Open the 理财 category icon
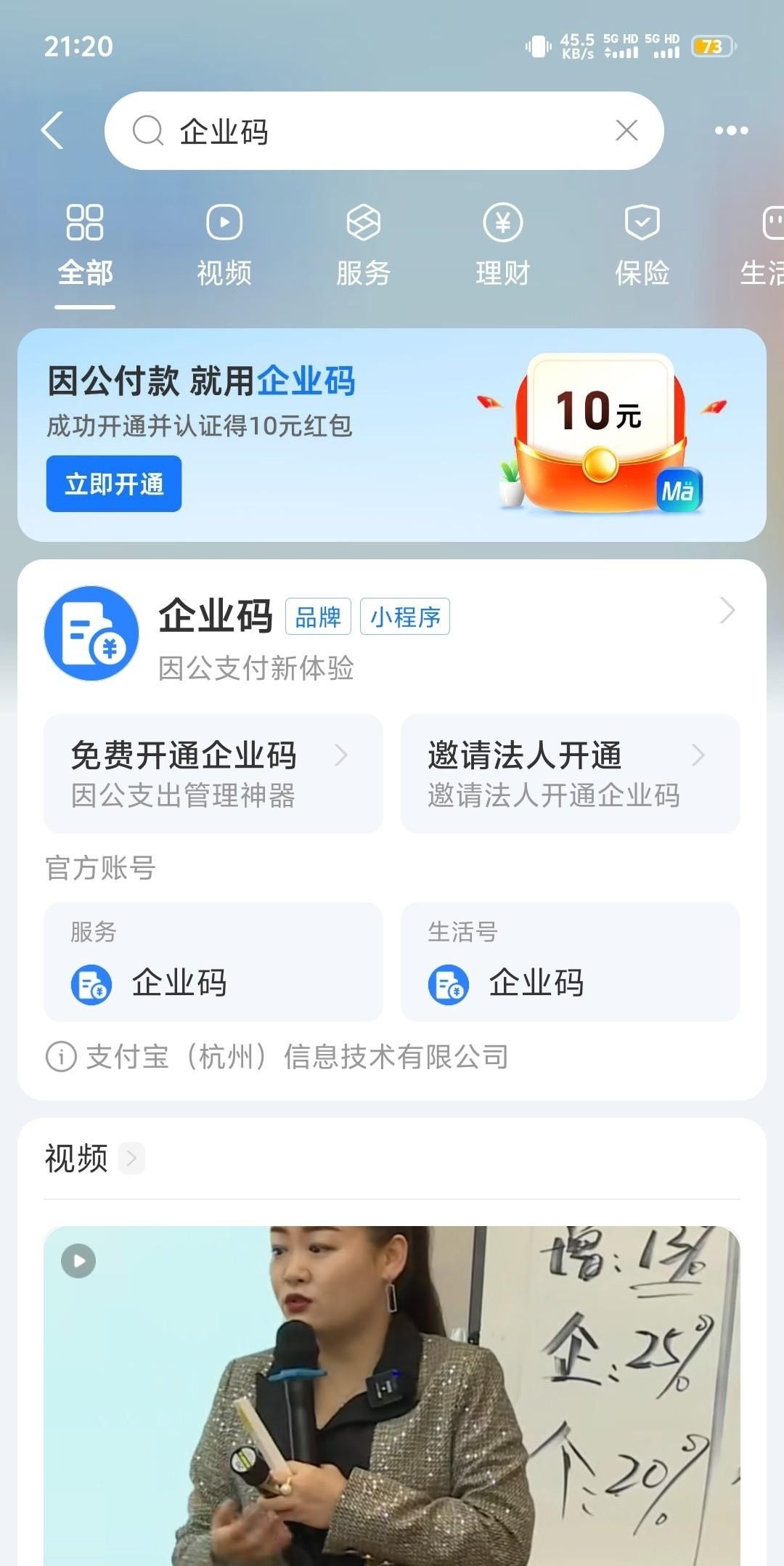The width and height of the screenshot is (784, 1566). pos(504,223)
